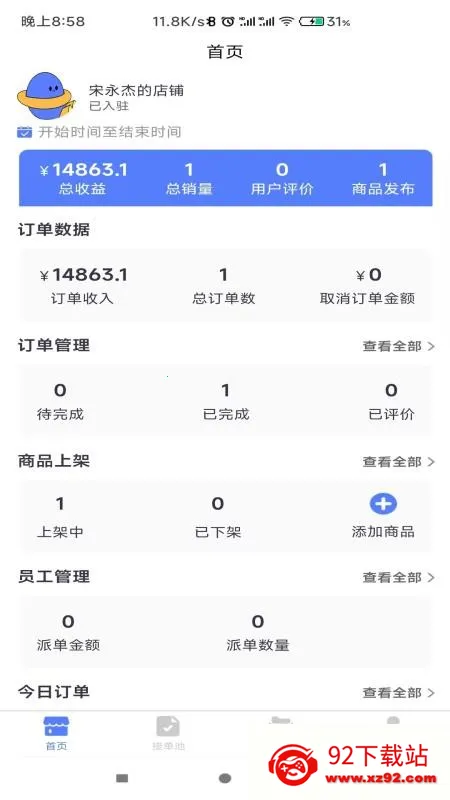This screenshot has width=450, height=800.
Task: Switch to the 接单池 tab
Action: [x=168, y=734]
